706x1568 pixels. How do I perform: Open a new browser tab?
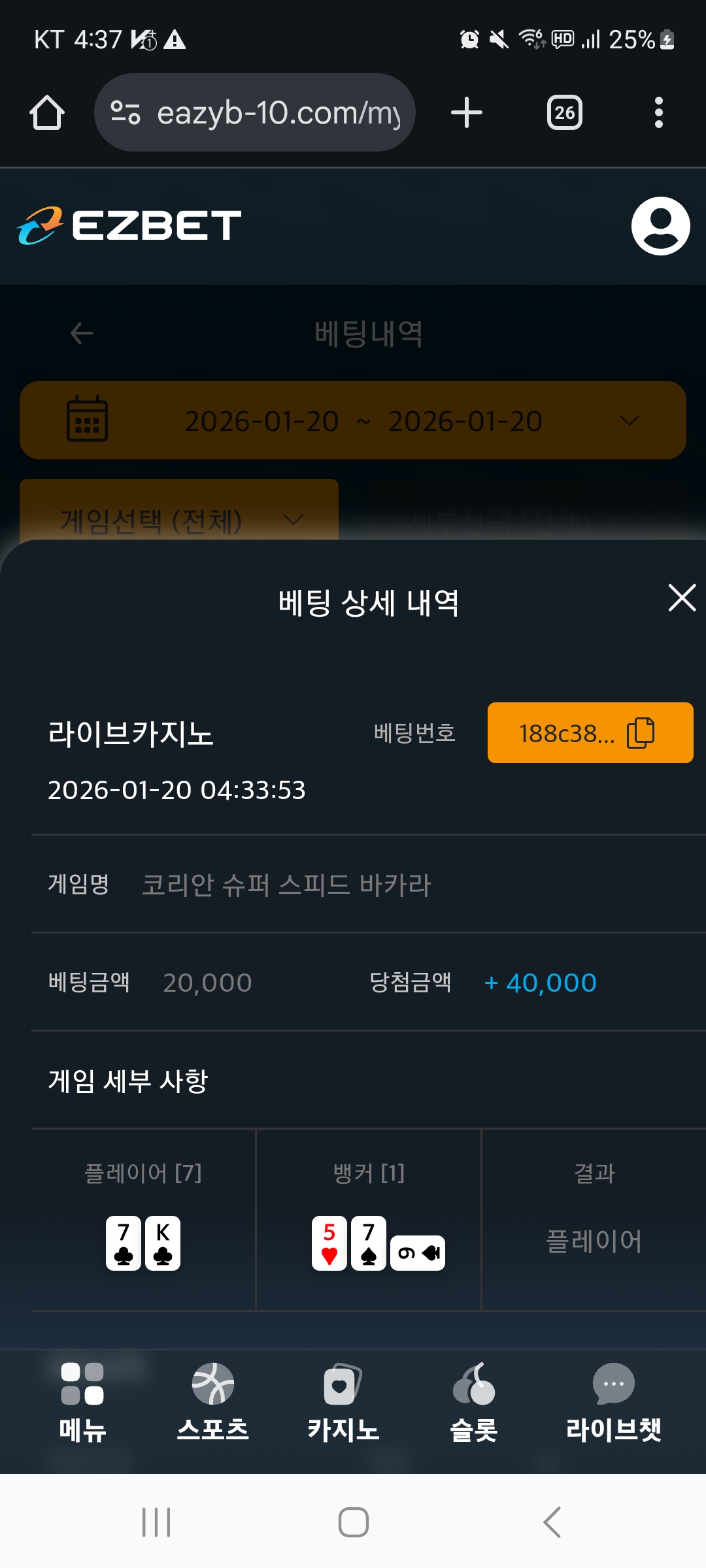[467, 113]
